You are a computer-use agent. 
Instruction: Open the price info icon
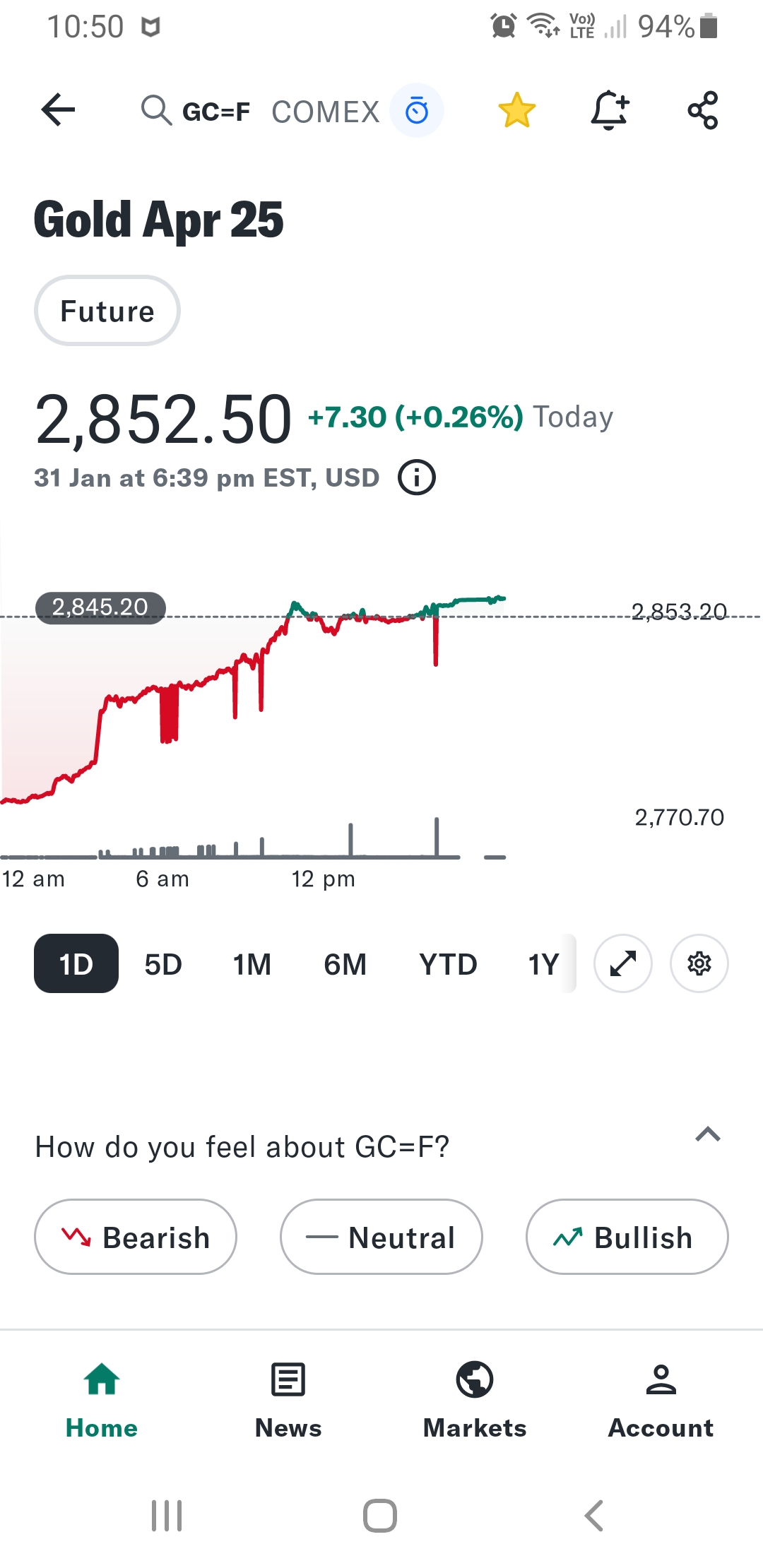pos(417,478)
